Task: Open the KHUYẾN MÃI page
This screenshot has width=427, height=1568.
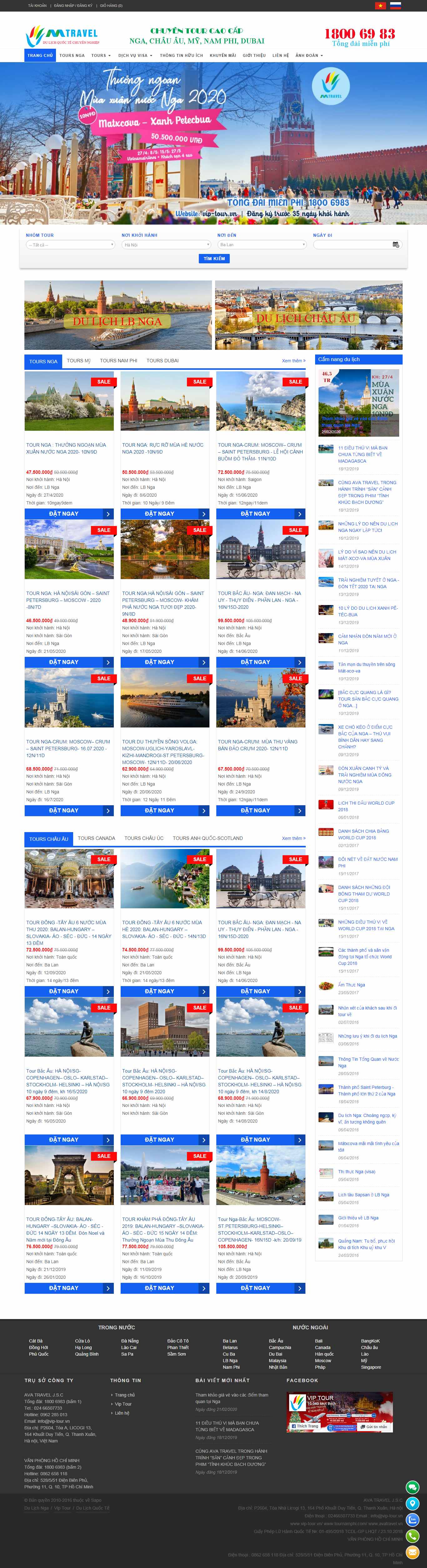Action: 222,55
